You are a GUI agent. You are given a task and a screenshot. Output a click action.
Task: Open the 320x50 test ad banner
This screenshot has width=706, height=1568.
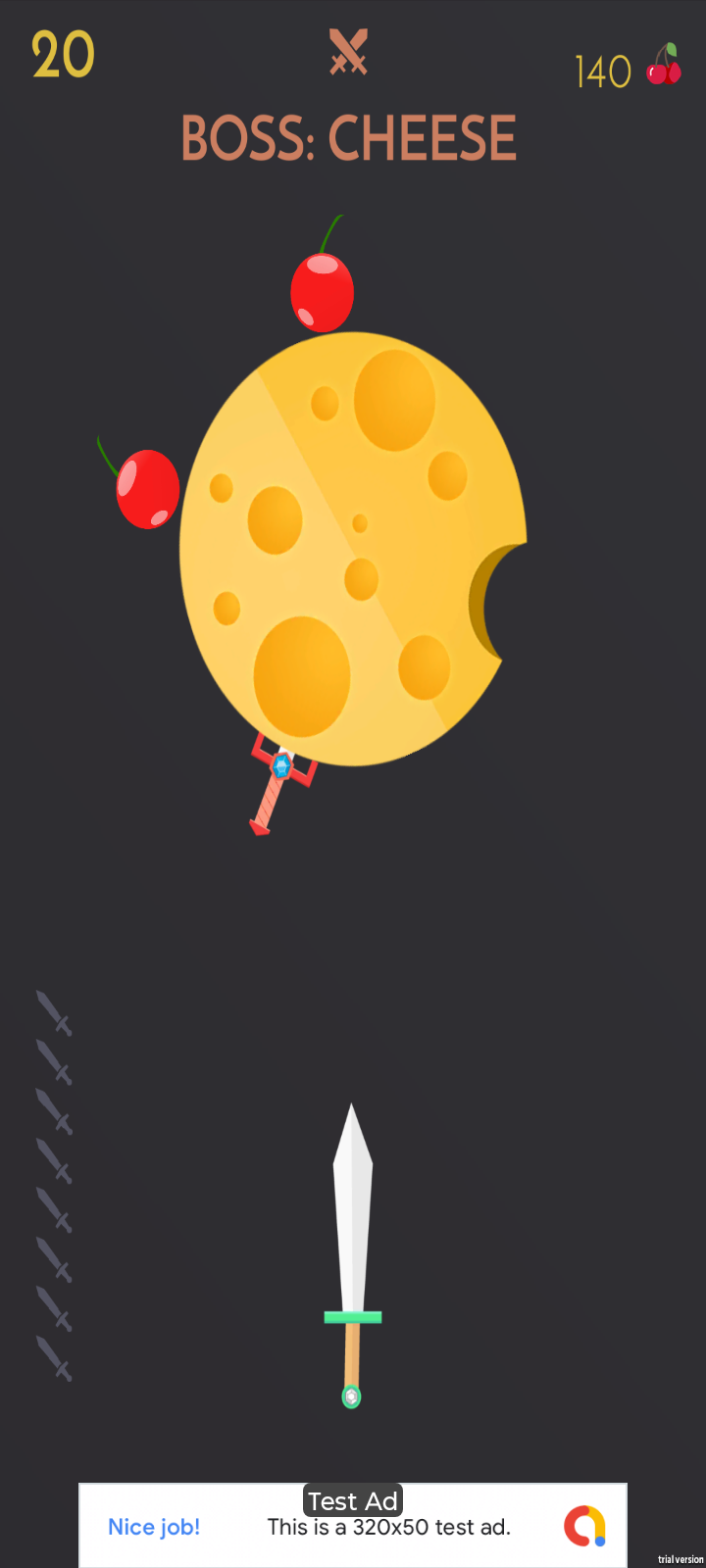pos(353,1525)
